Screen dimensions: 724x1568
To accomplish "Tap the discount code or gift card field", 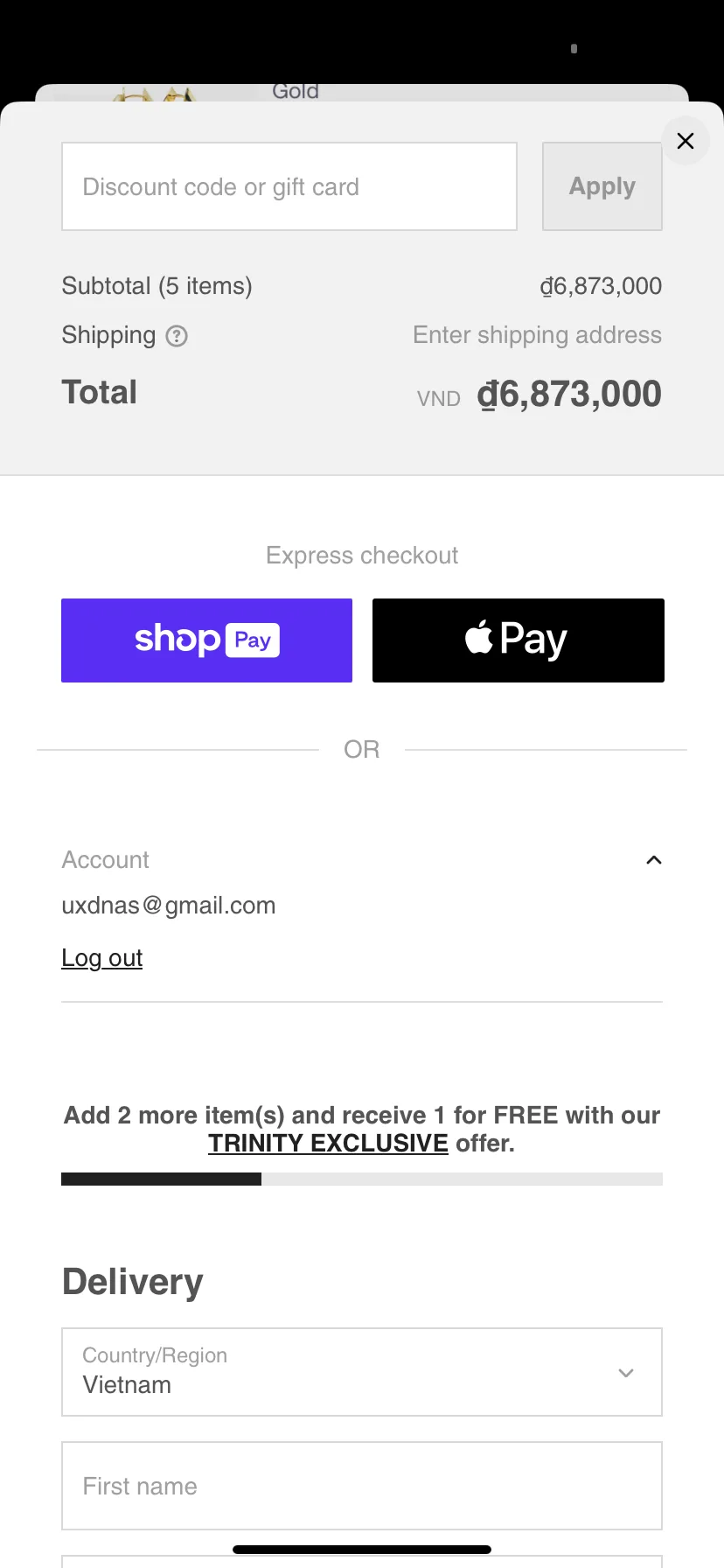I will (x=289, y=186).
